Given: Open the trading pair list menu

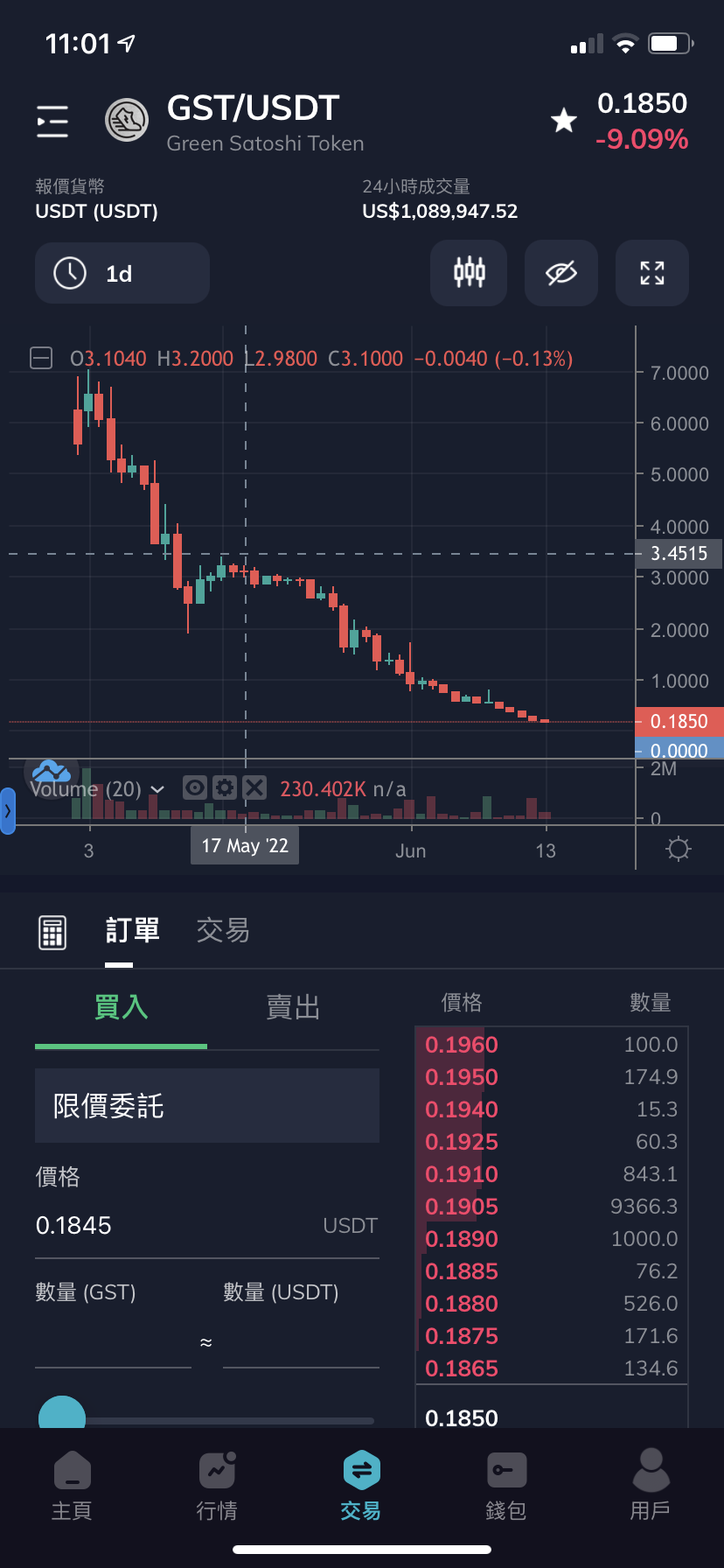Looking at the screenshot, I should tap(52, 122).
